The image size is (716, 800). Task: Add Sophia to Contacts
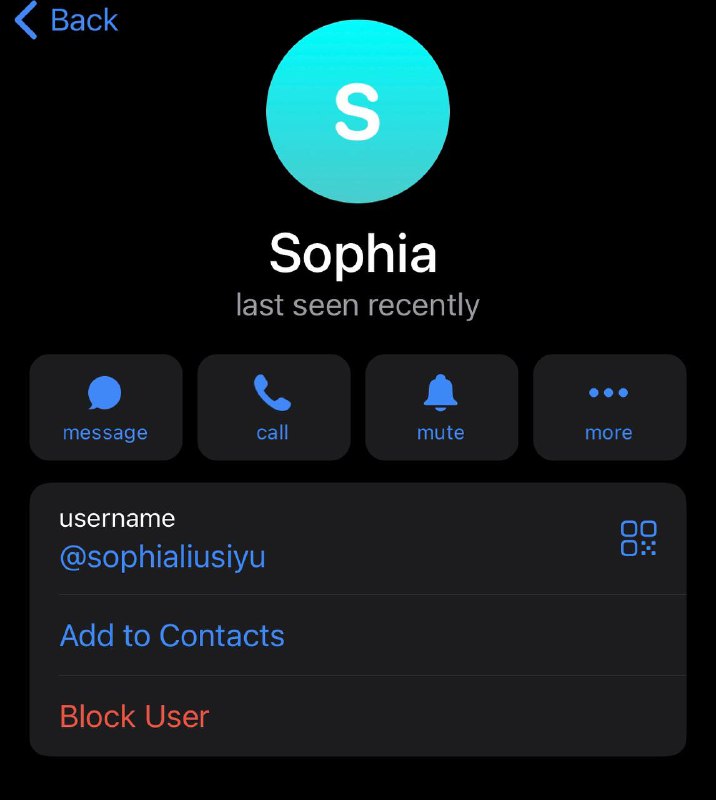pos(172,636)
